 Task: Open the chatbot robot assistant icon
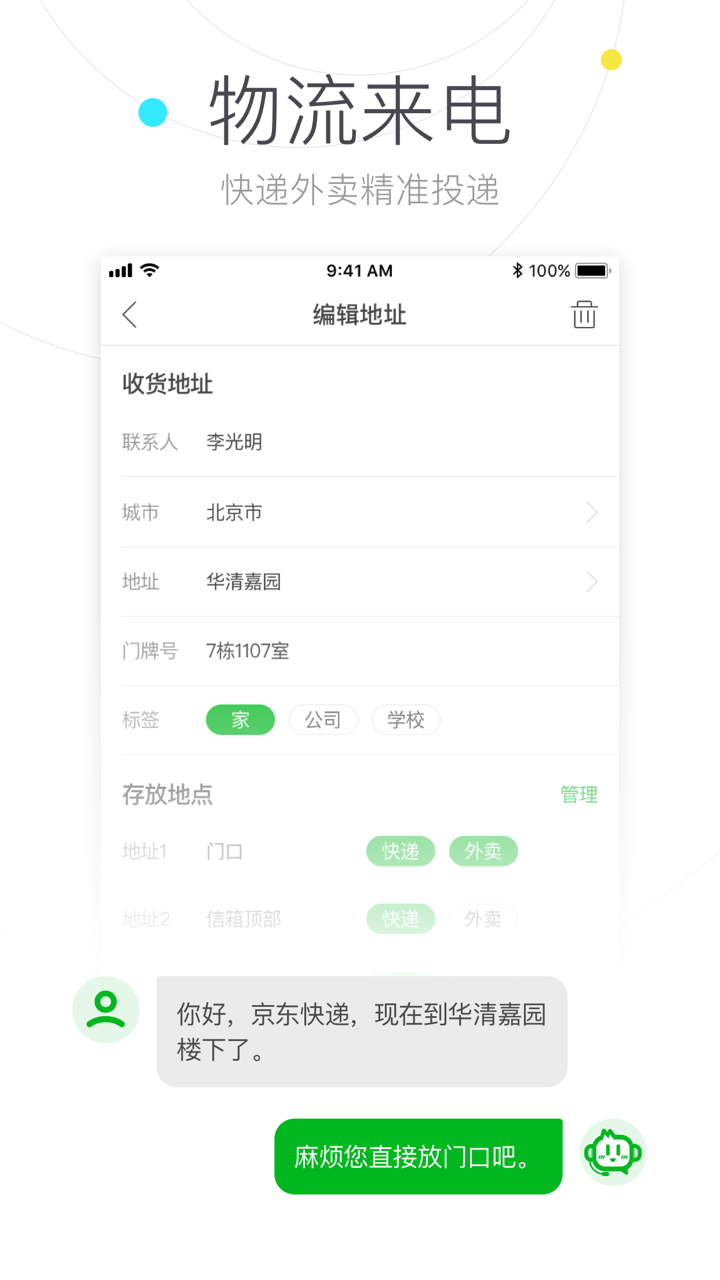[612, 1154]
